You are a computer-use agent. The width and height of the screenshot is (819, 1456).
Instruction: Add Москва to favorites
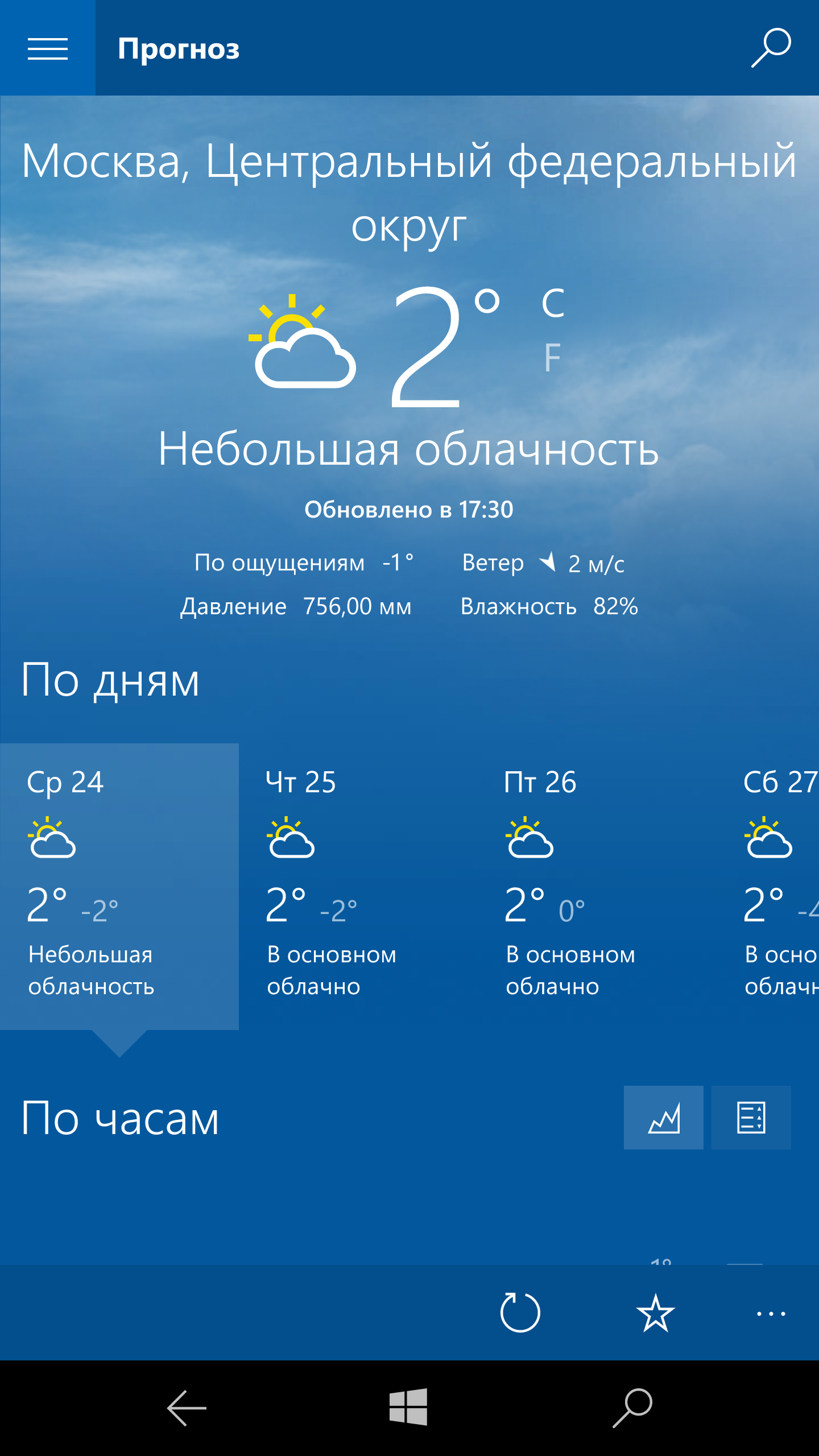(656, 1313)
